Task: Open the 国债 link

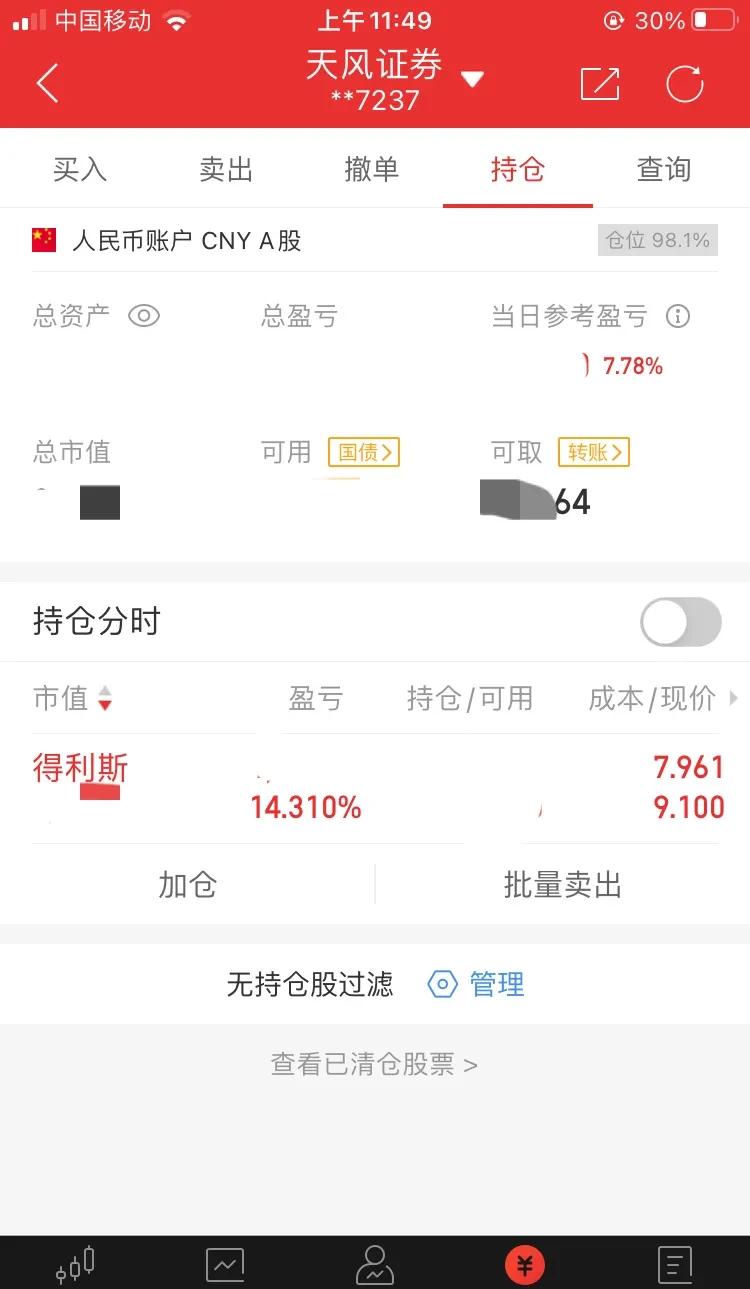Action: pos(363,452)
